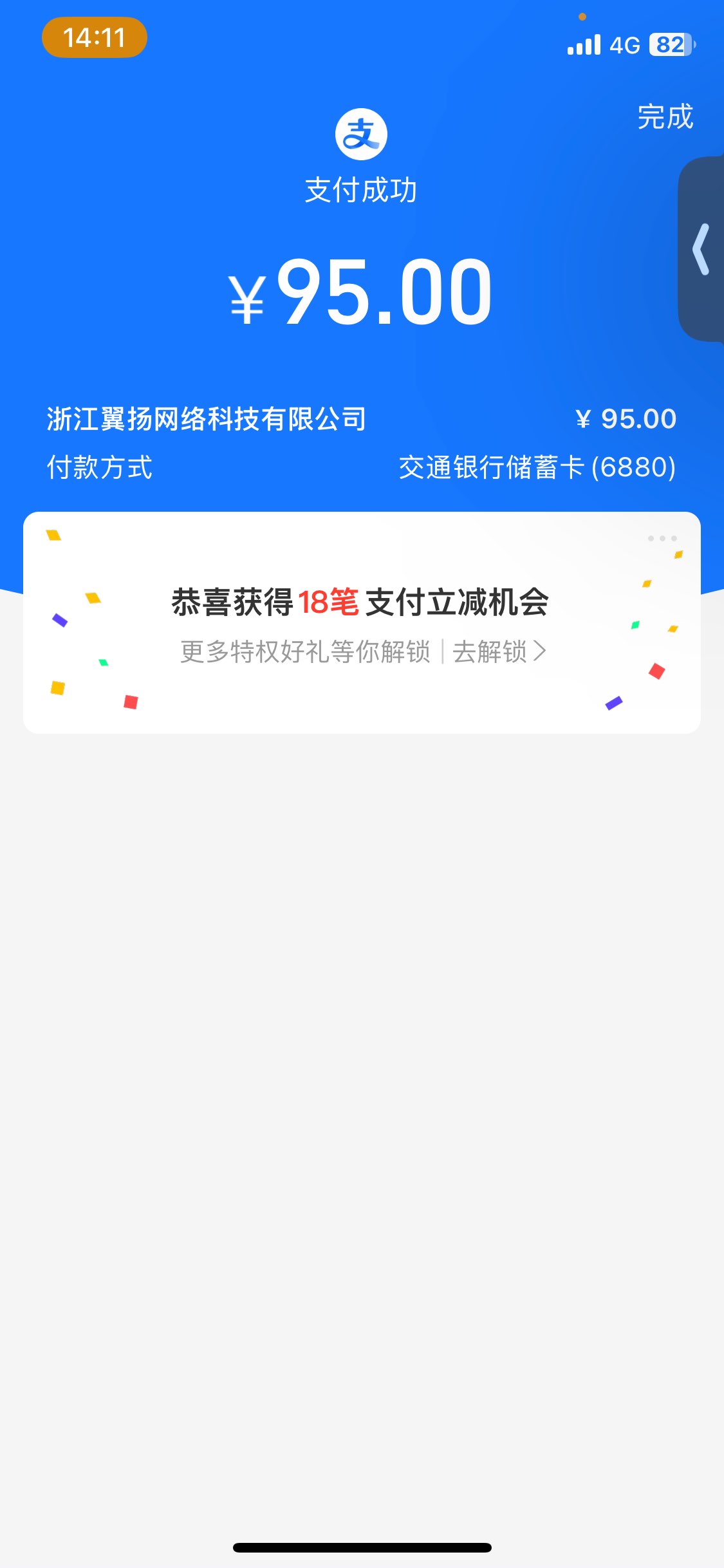Tap 完成 to finish the payment
The height and width of the screenshot is (1568, 724).
[665, 117]
